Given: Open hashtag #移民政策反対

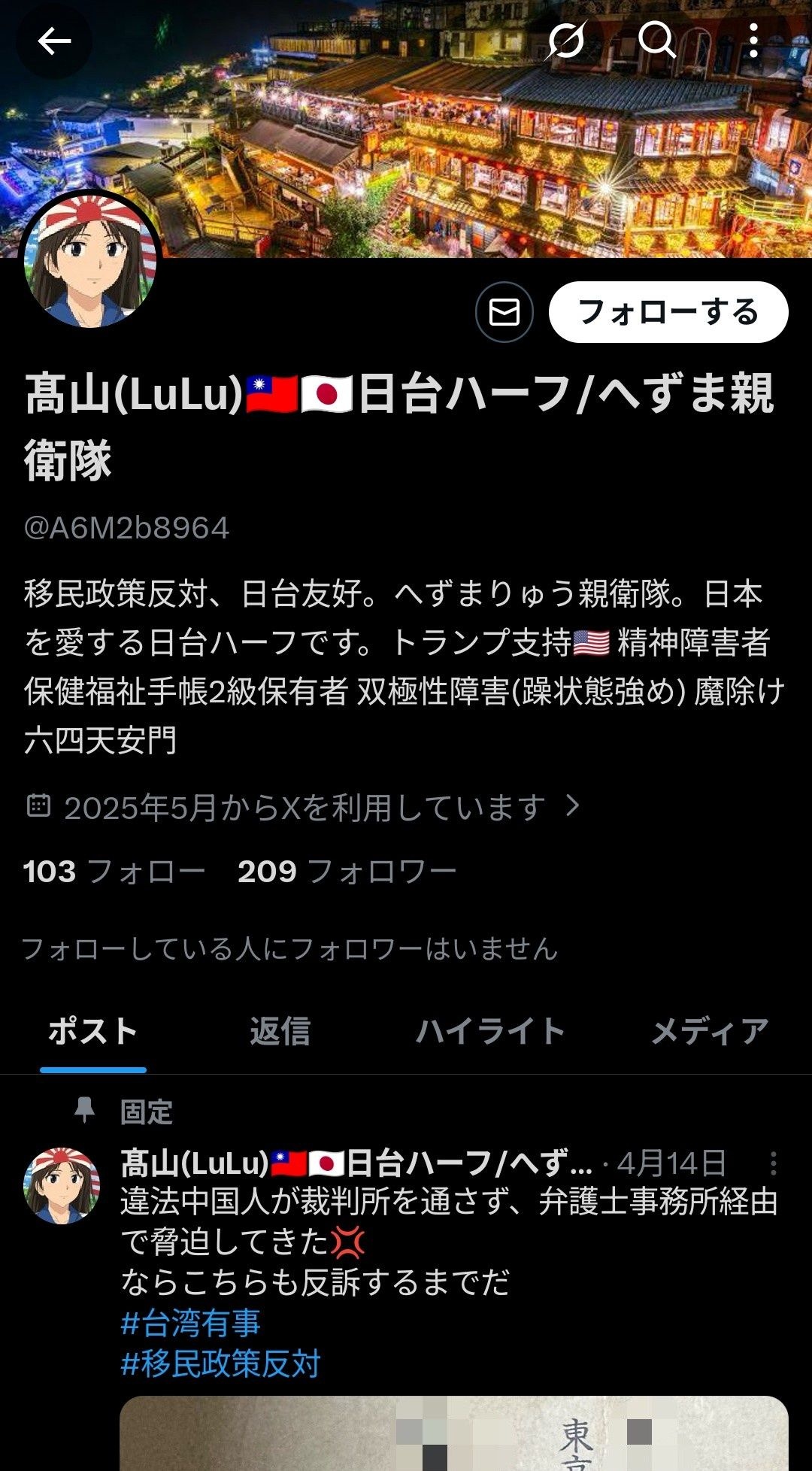Looking at the screenshot, I should [221, 1363].
